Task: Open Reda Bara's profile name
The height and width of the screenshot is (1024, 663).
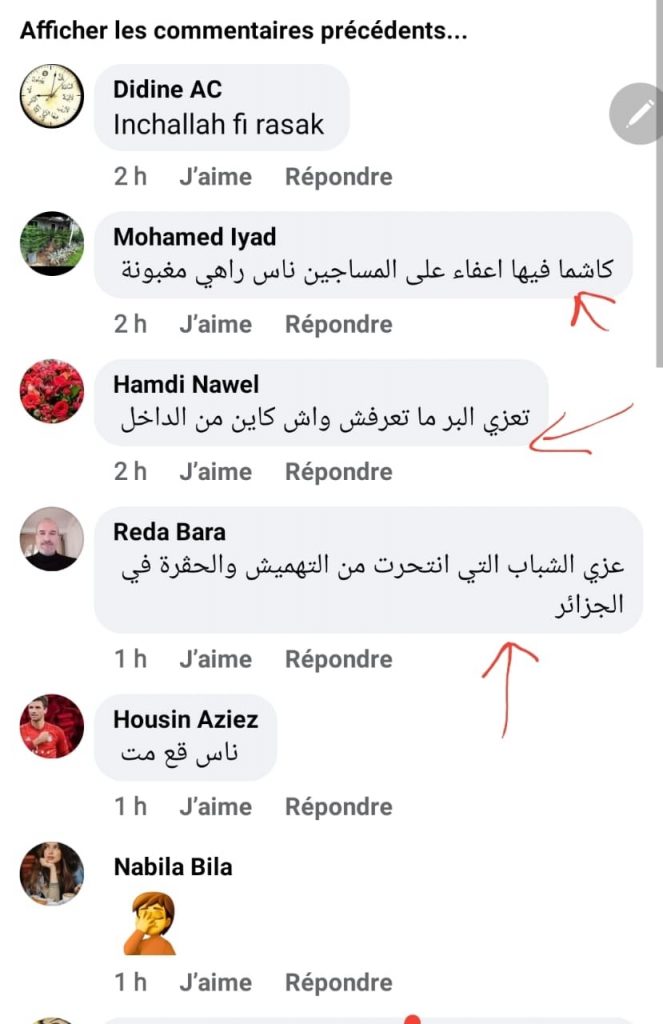Action: coord(169,532)
